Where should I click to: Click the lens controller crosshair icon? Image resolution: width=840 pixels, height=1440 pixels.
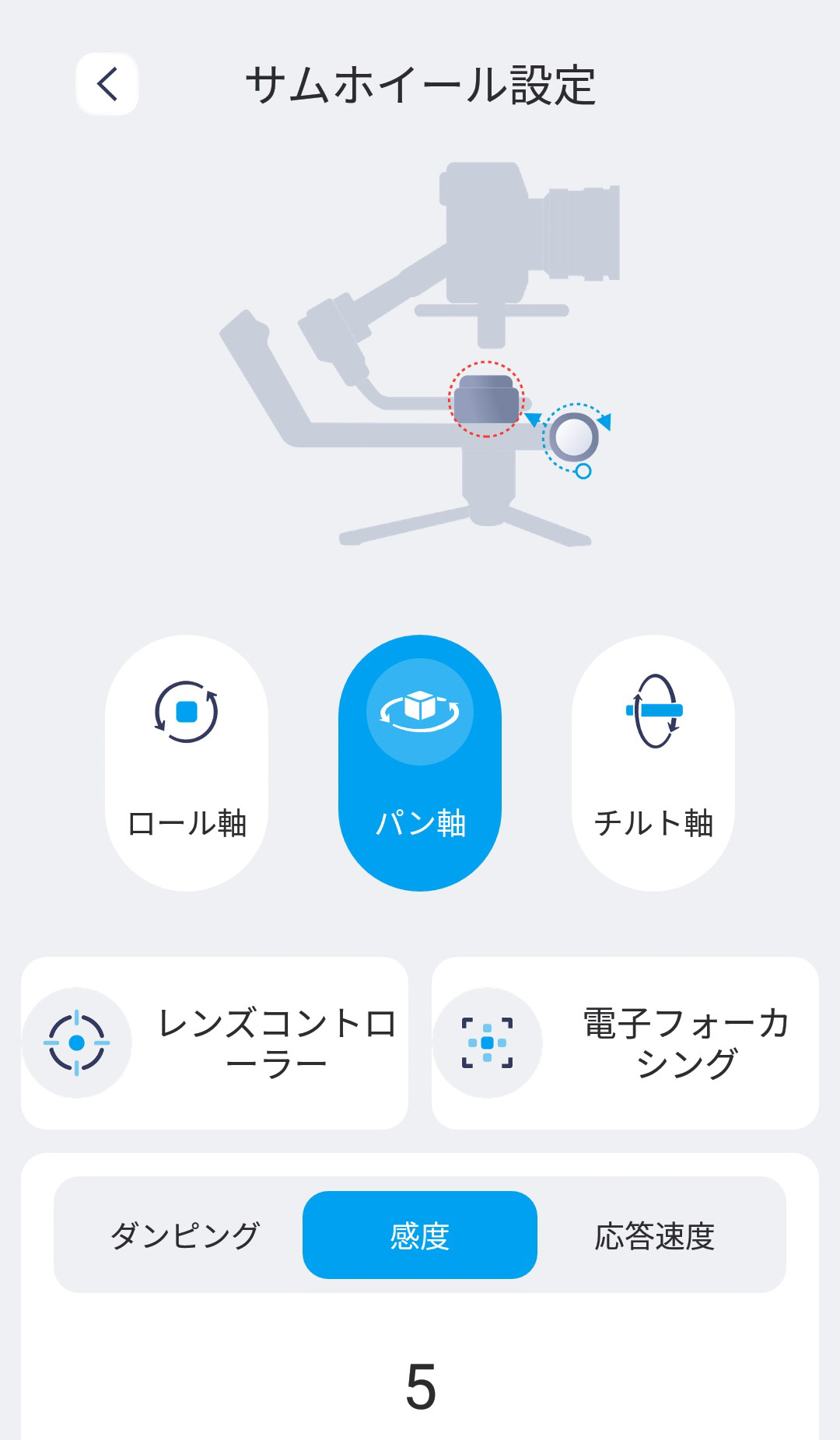[x=79, y=1042]
